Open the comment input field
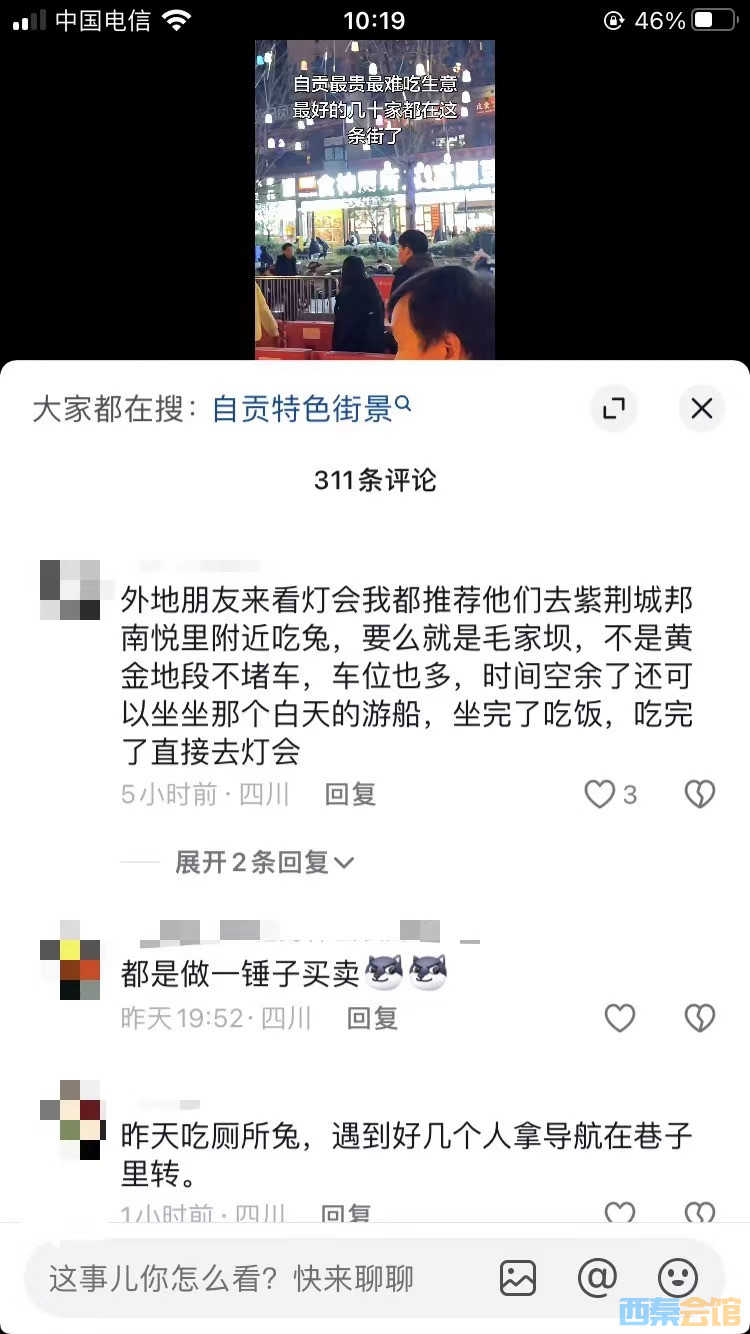The width and height of the screenshot is (750, 1334). [250, 1278]
